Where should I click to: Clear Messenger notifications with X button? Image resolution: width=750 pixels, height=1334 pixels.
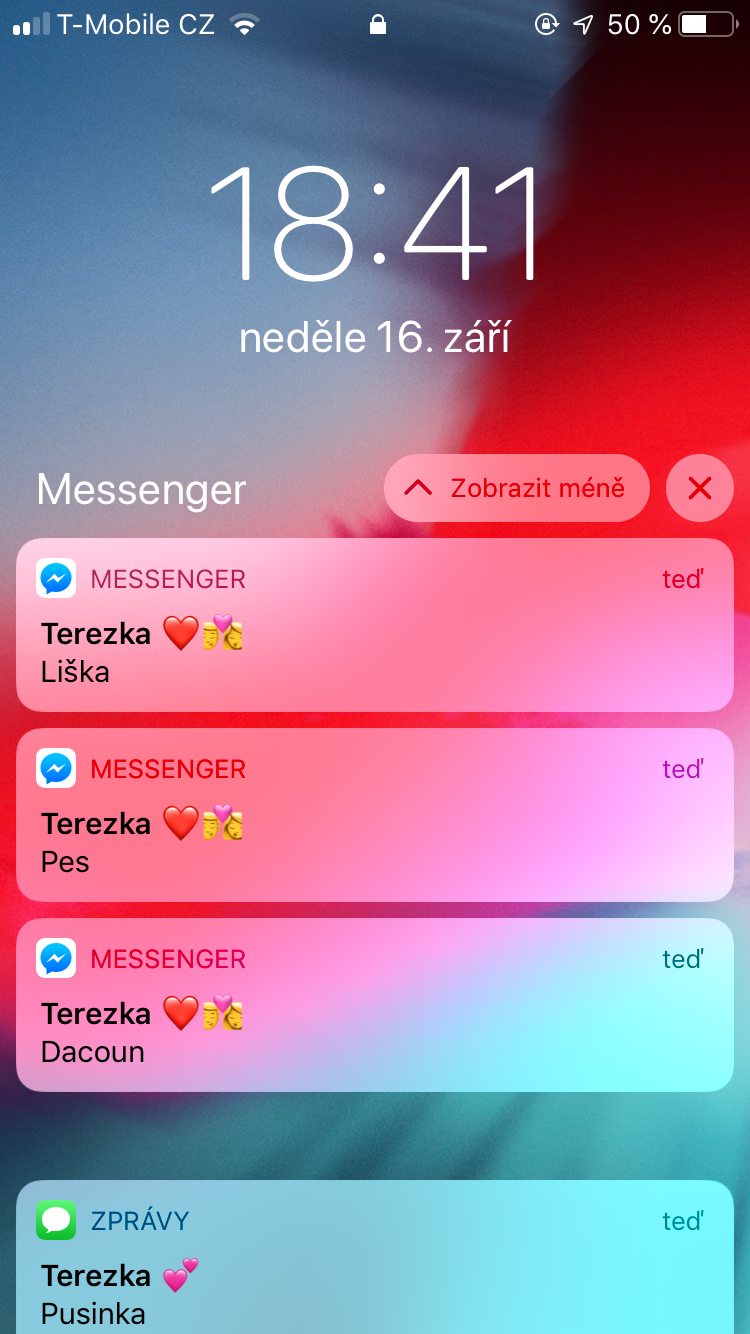699,488
